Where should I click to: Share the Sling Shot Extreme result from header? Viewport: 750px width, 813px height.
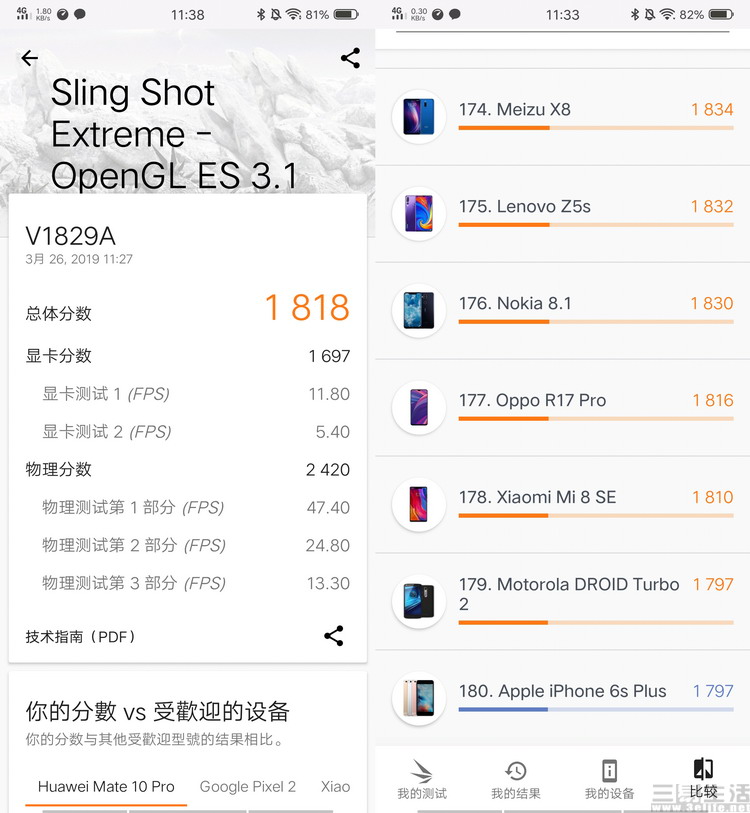[x=350, y=58]
